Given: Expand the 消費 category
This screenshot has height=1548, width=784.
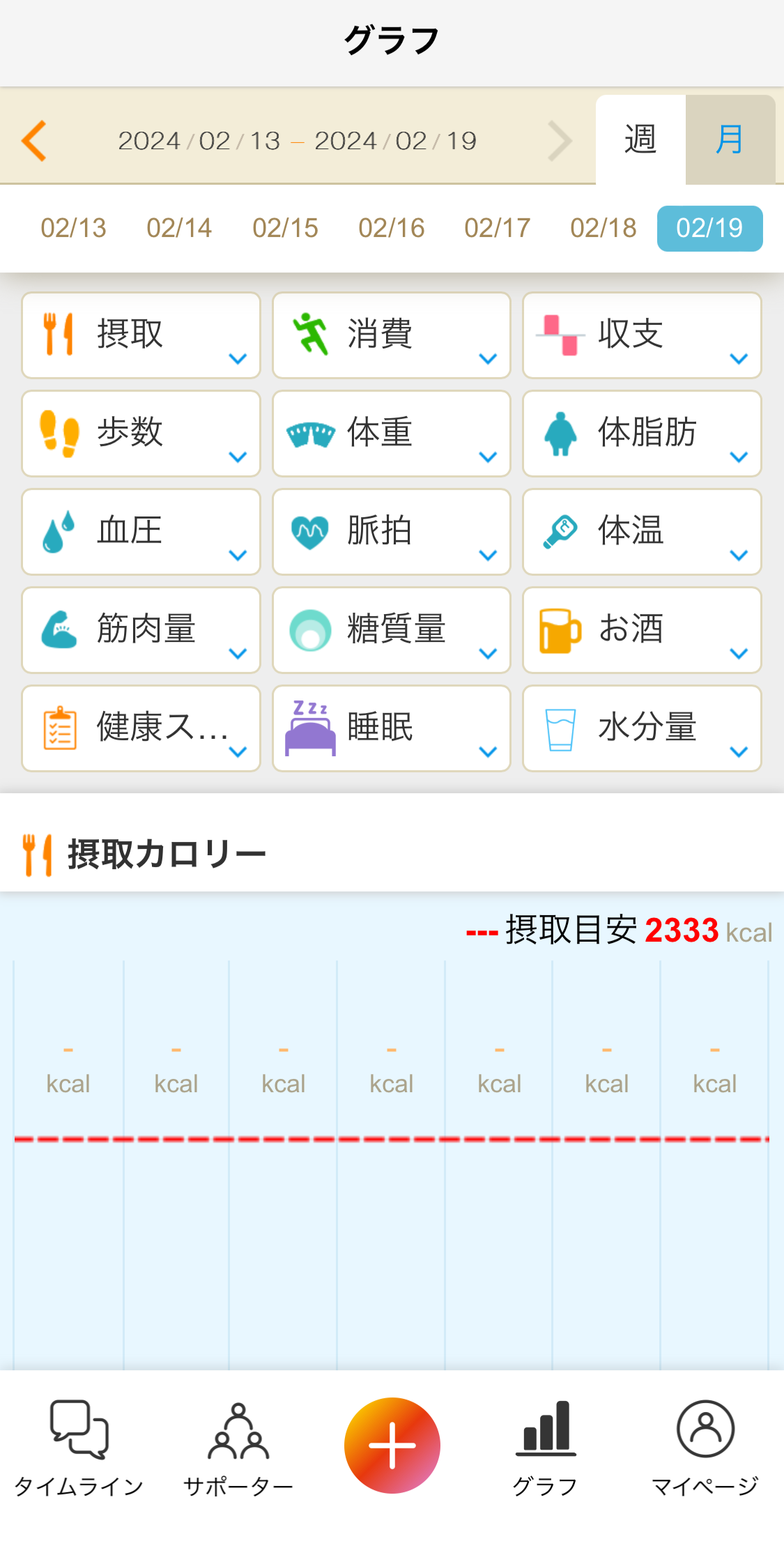Looking at the screenshot, I should (392, 335).
